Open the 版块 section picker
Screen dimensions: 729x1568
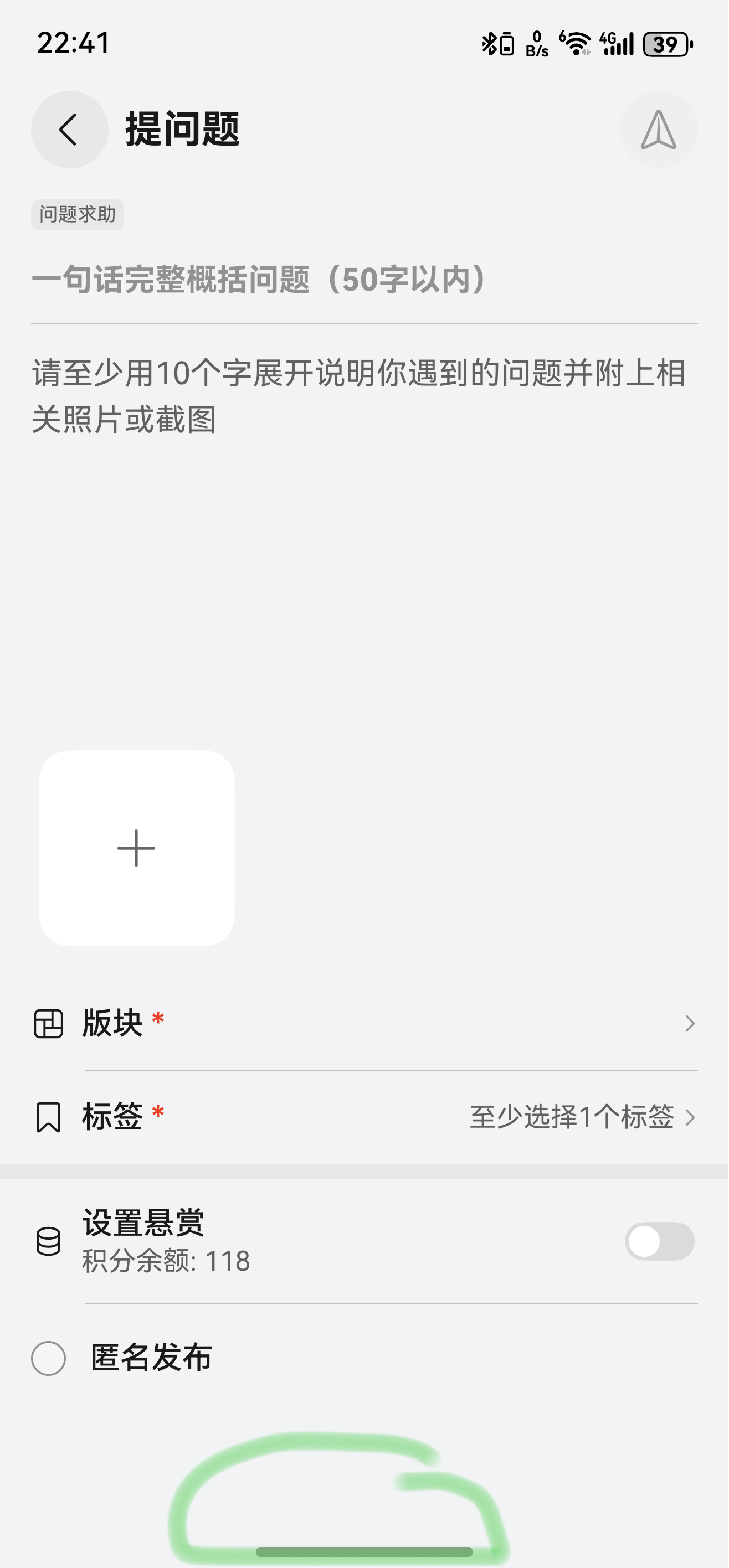coord(364,1023)
